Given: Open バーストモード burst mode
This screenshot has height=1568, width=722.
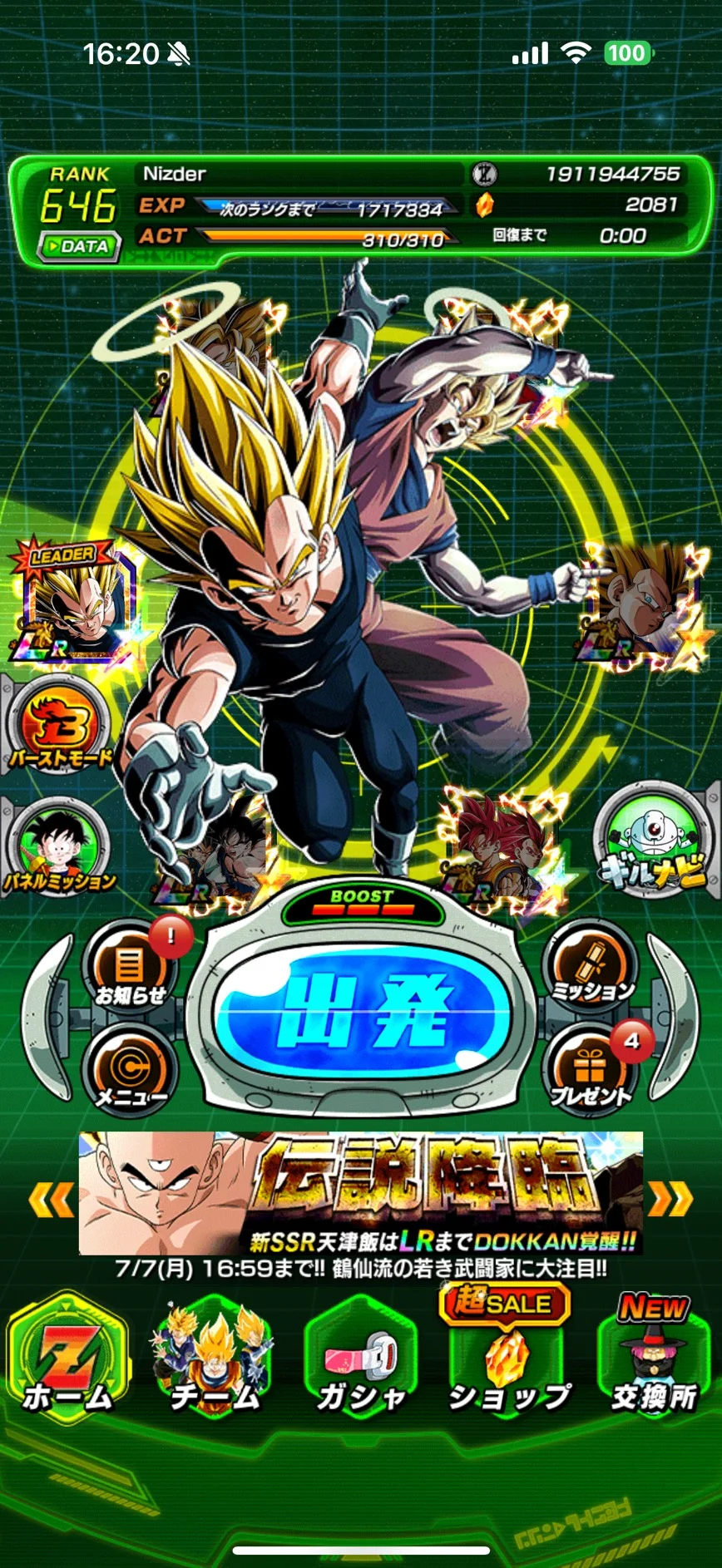Looking at the screenshot, I should click(x=60, y=730).
